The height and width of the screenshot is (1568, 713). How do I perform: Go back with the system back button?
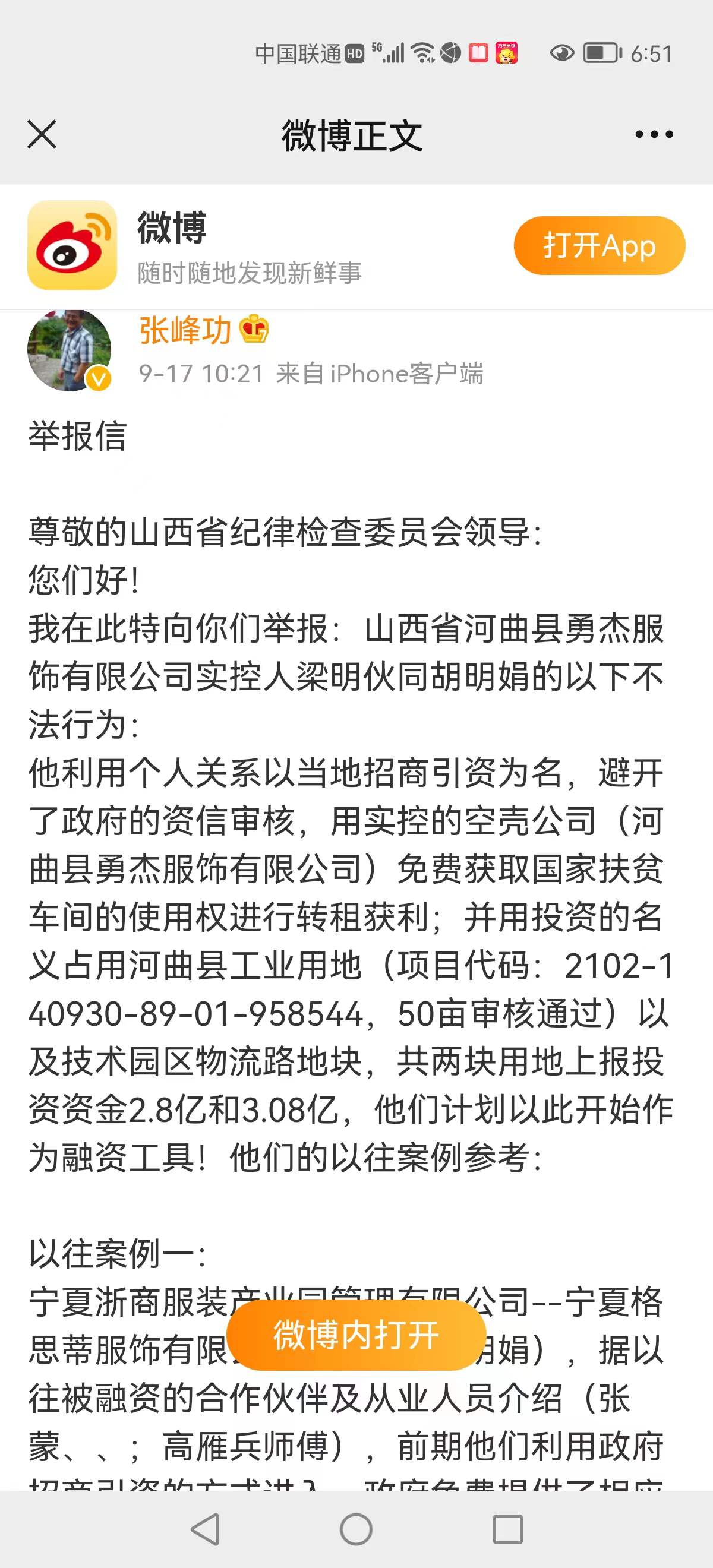tap(205, 1528)
